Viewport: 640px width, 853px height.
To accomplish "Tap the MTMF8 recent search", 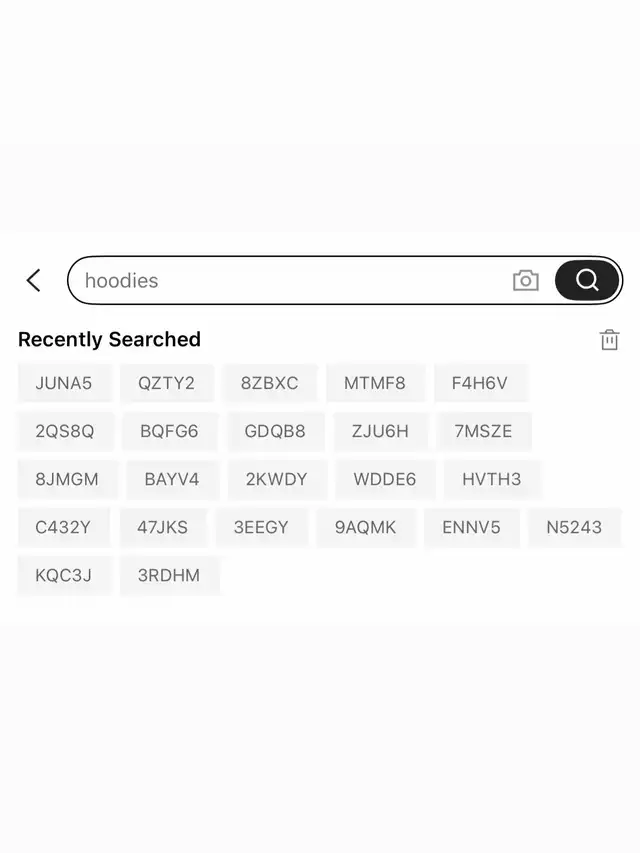I will tap(375, 383).
